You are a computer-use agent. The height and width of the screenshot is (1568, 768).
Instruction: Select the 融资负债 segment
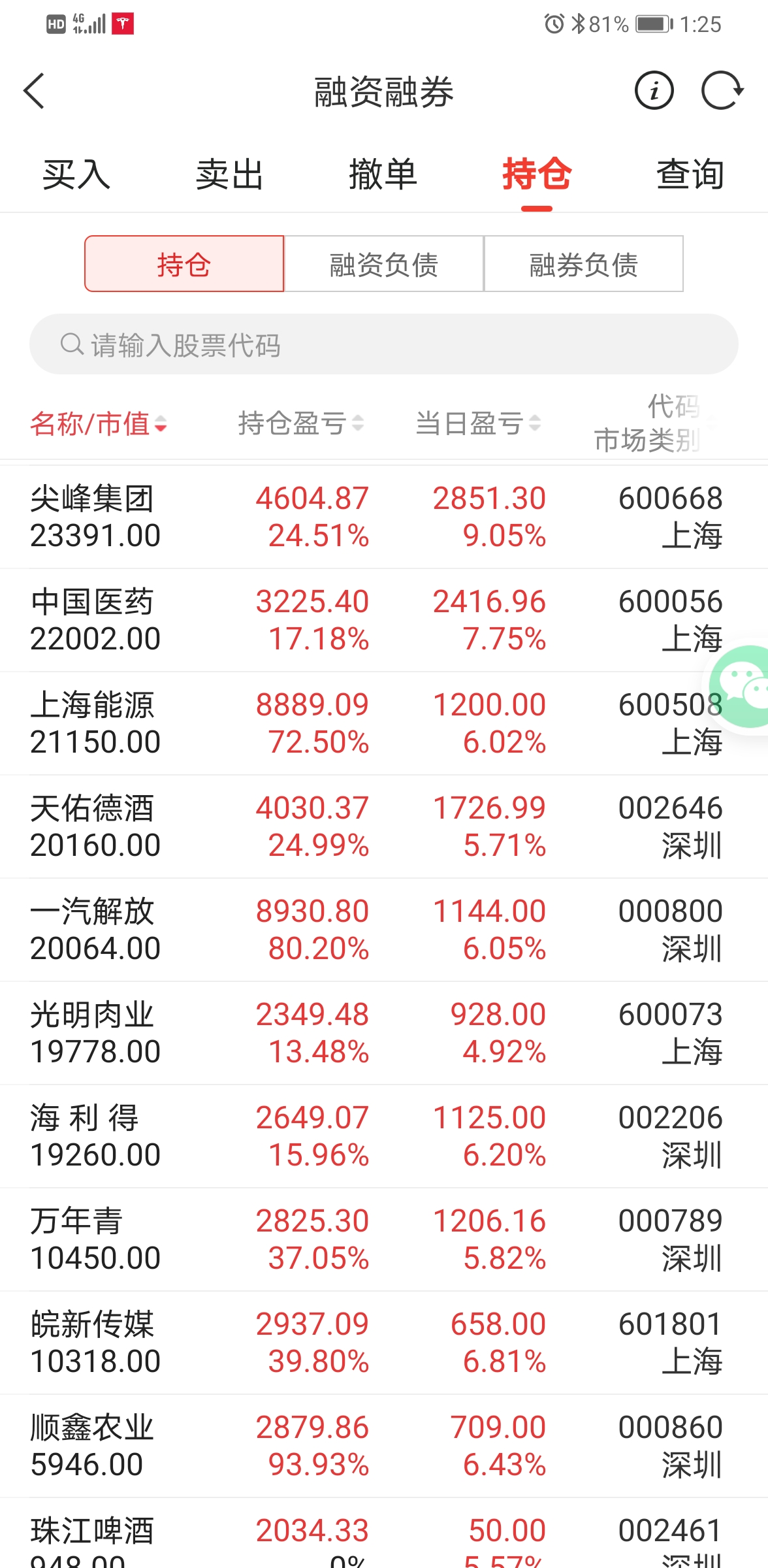pyautogui.click(x=384, y=265)
